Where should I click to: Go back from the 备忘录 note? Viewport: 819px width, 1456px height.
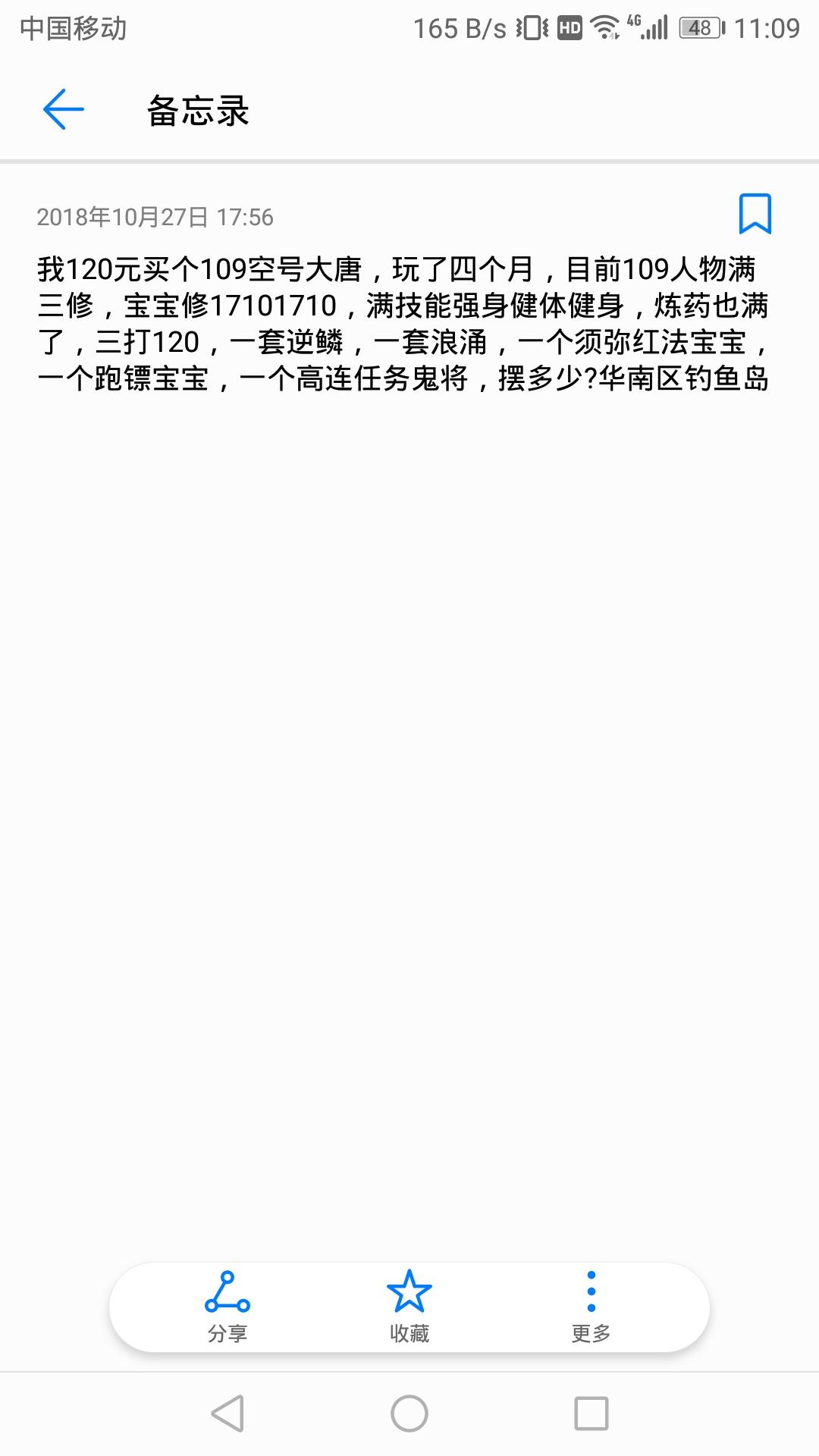[x=64, y=109]
